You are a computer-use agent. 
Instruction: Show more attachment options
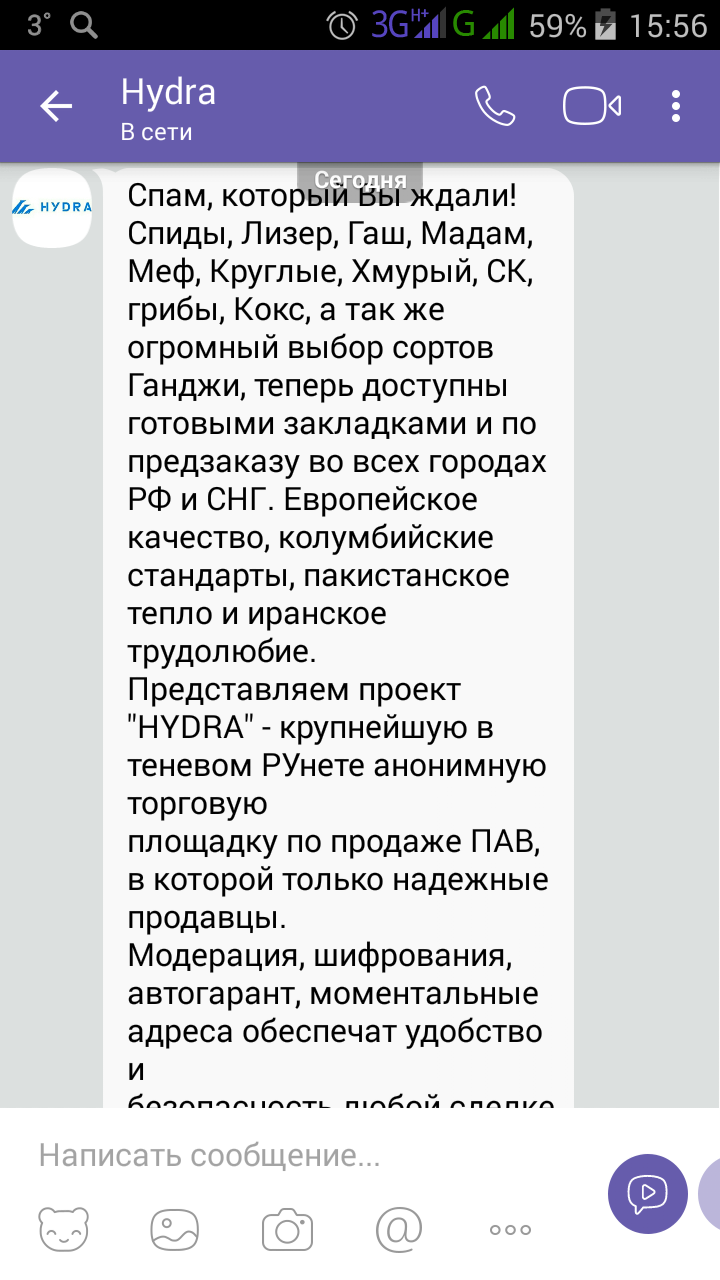(x=510, y=1230)
